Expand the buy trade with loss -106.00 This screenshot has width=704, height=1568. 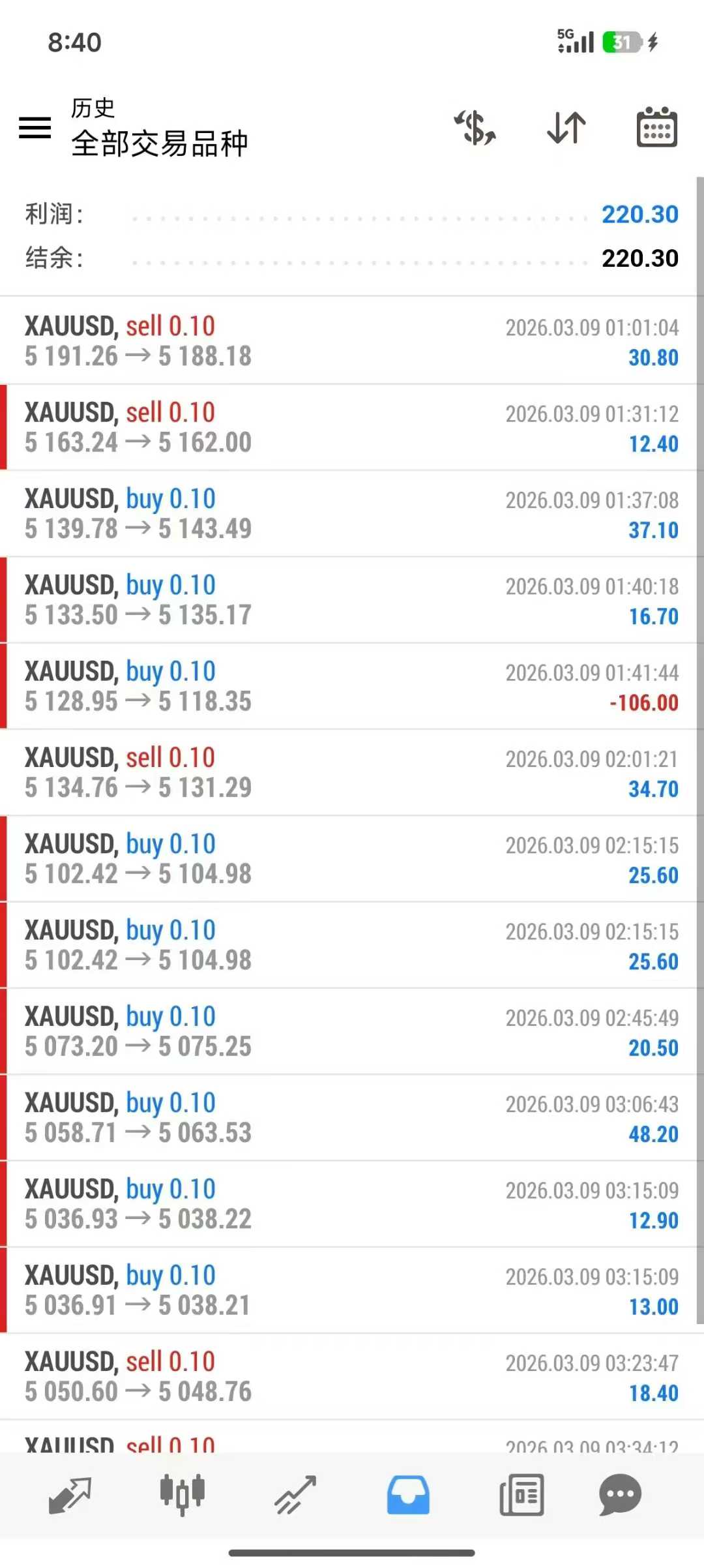352,686
